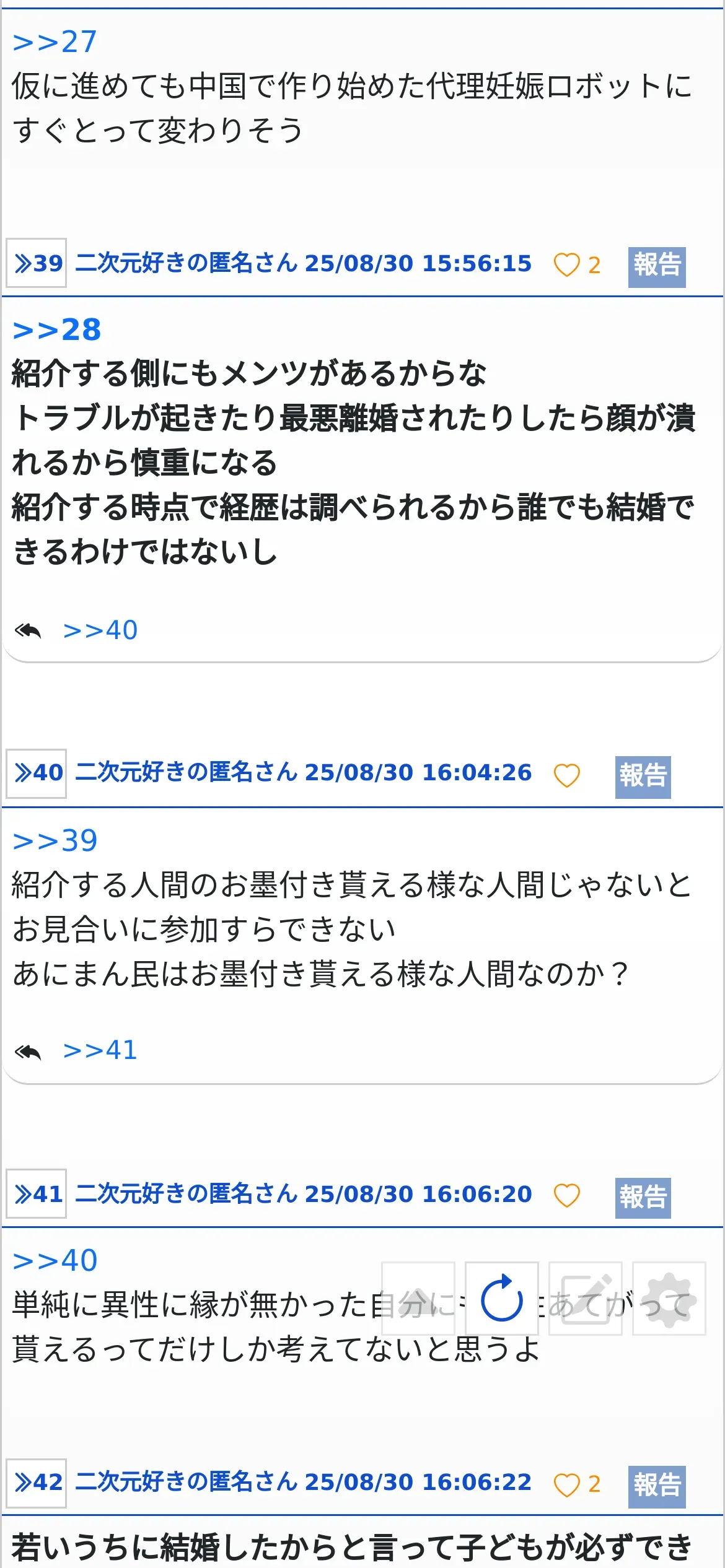This screenshot has width=725, height=1568.
Task: Like post 40 with its heart icon
Action: click(x=566, y=775)
